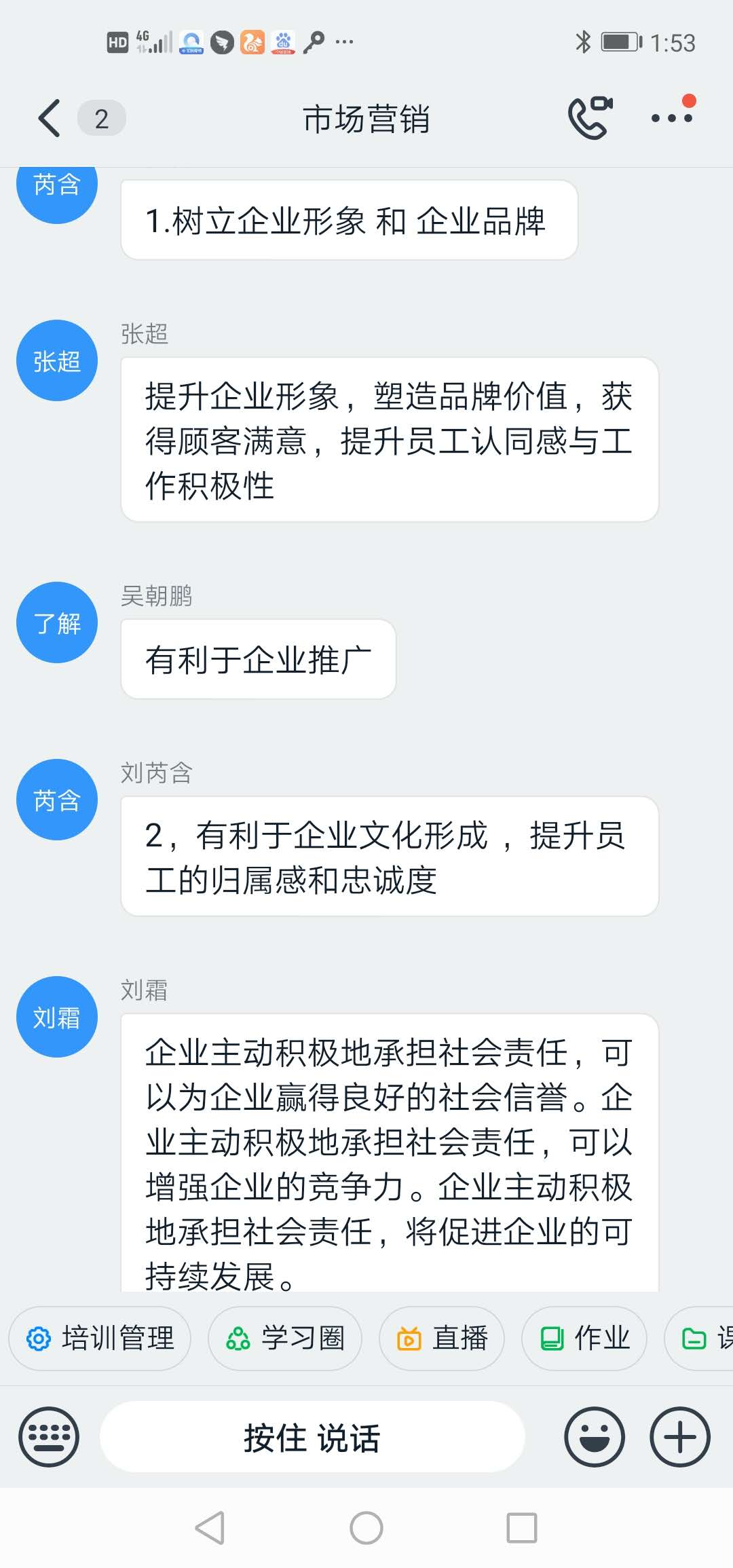This screenshot has width=733, height=1568.
Task: Open the 学习圈 shortcut
Action: point(285,1338)
